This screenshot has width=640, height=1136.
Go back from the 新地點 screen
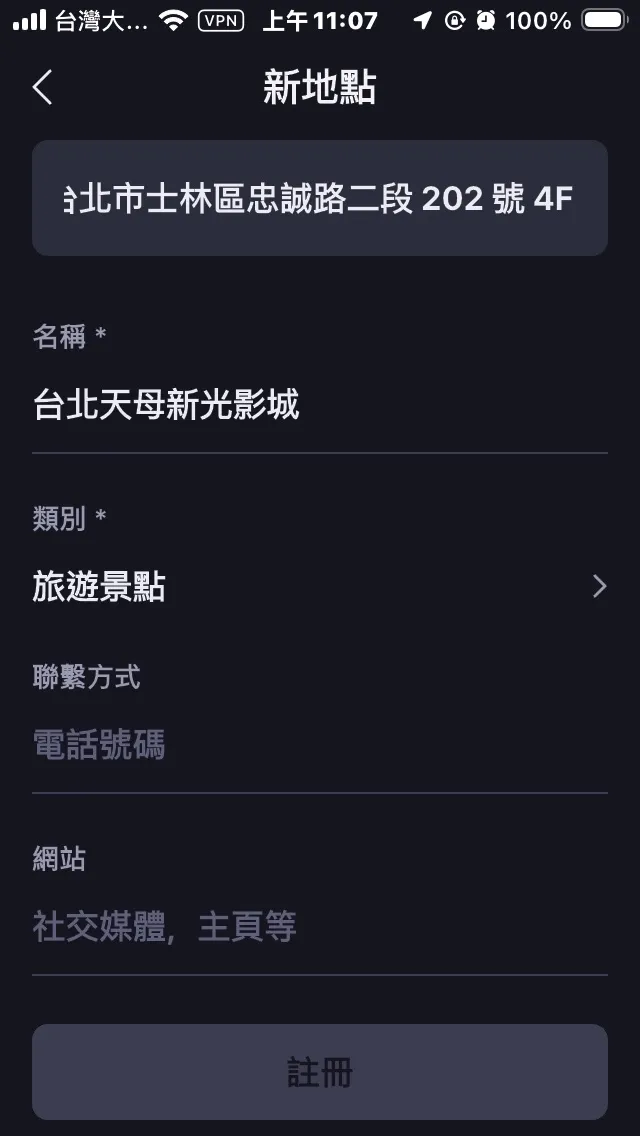point(42,88)
